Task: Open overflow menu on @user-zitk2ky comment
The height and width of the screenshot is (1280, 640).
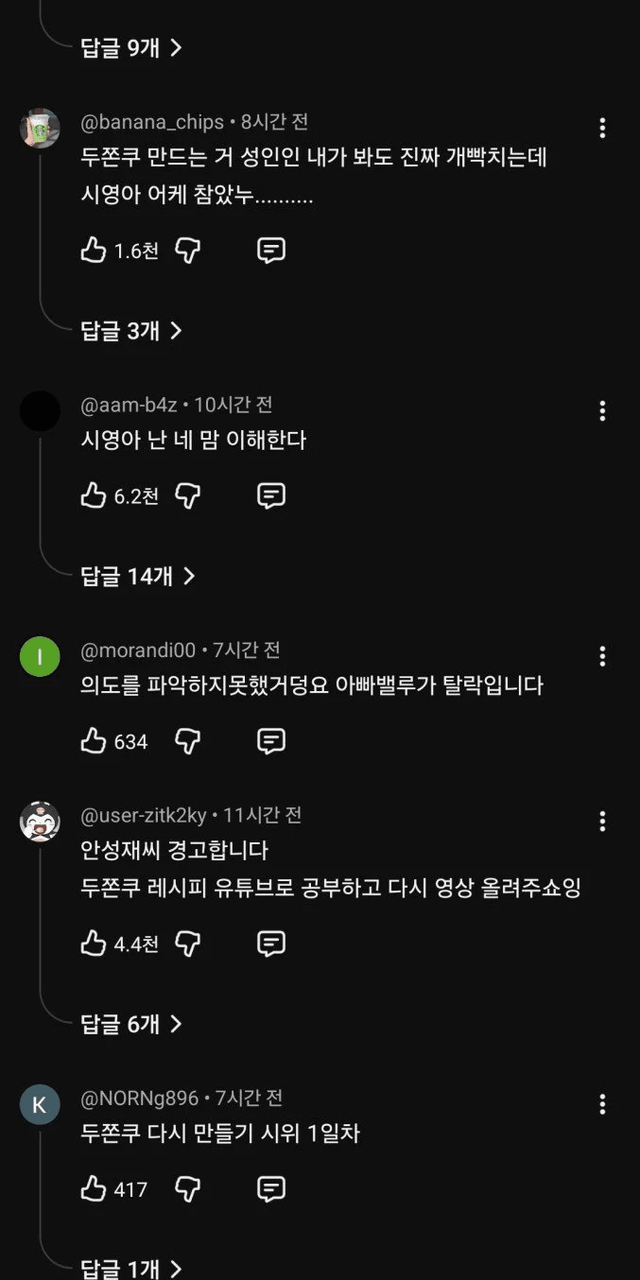Action: [602, 821]
